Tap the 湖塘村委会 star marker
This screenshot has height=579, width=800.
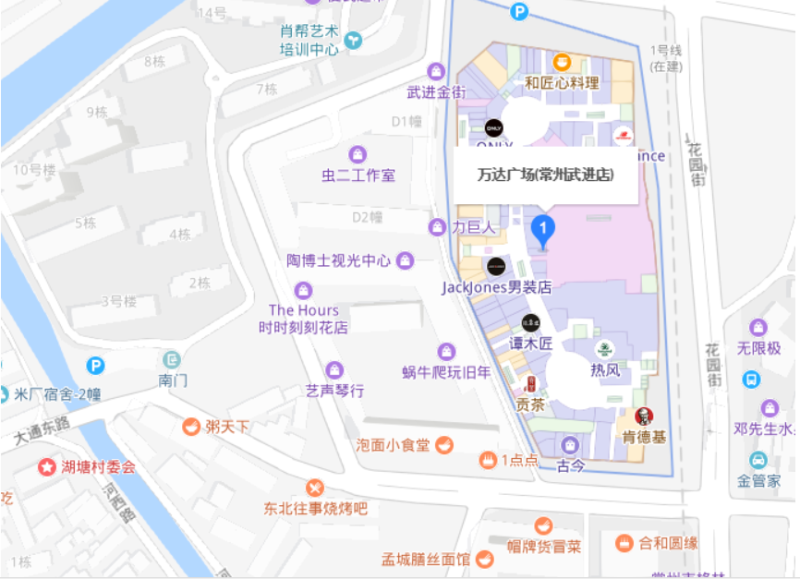coord(46,467)
